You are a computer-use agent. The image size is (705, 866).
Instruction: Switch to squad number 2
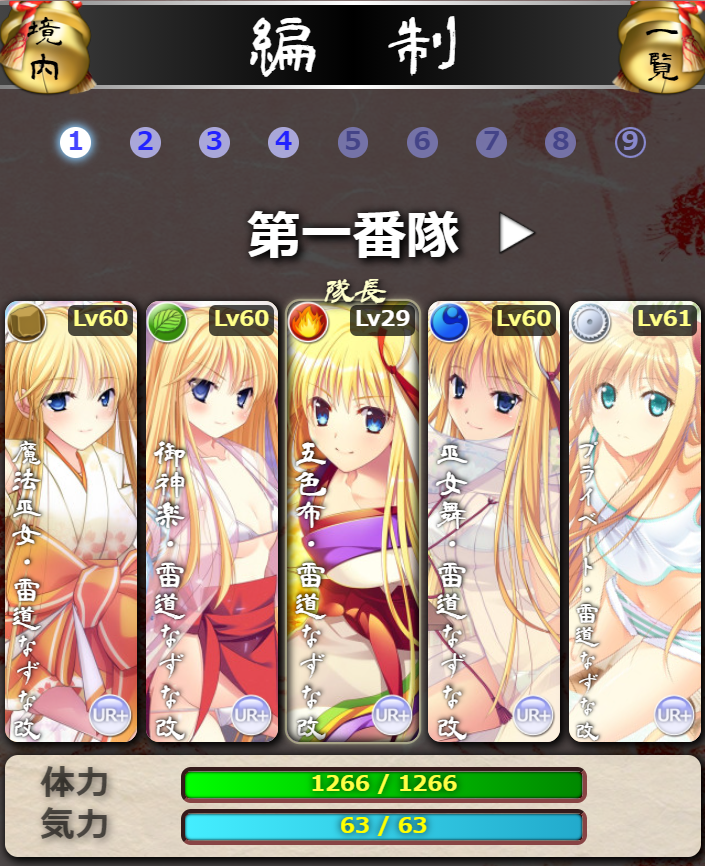pos(145,142)
